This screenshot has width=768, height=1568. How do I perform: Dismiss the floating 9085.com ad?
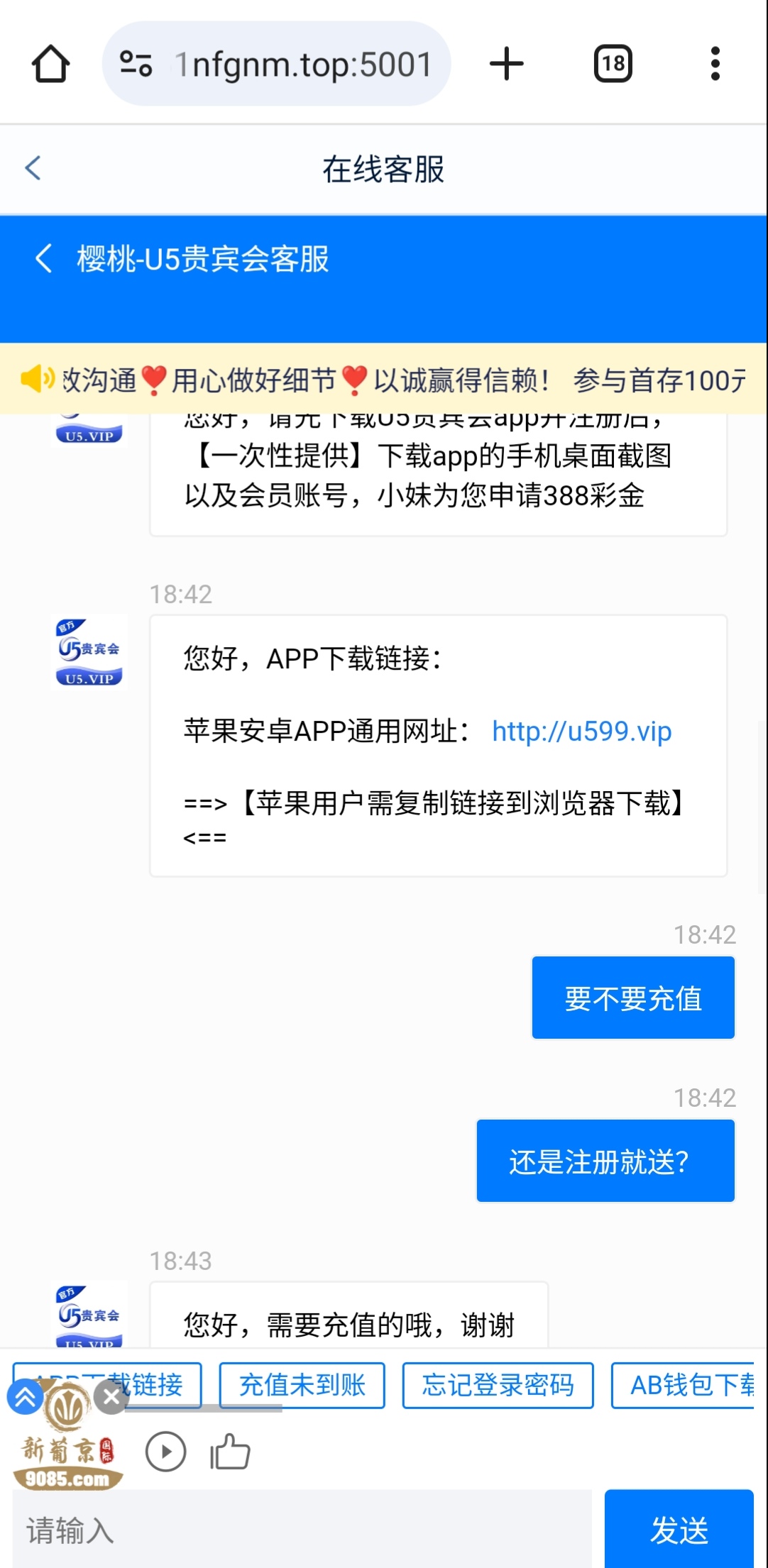[111, 1397]
